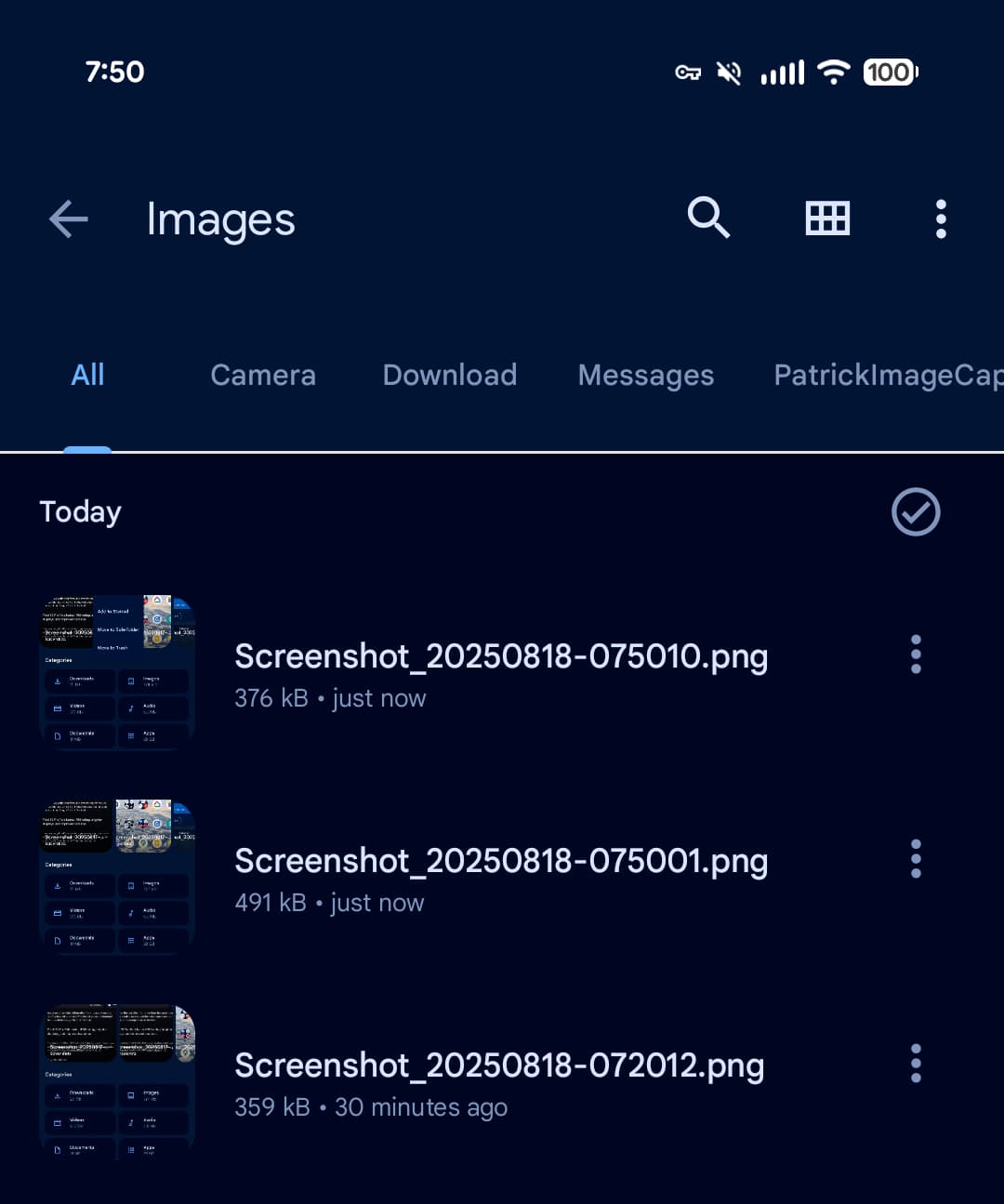This screenshot has height=1204, width=1004.
Task: Show options for Screenshot_20250818-075010.png
Action: tap(916, 655)
